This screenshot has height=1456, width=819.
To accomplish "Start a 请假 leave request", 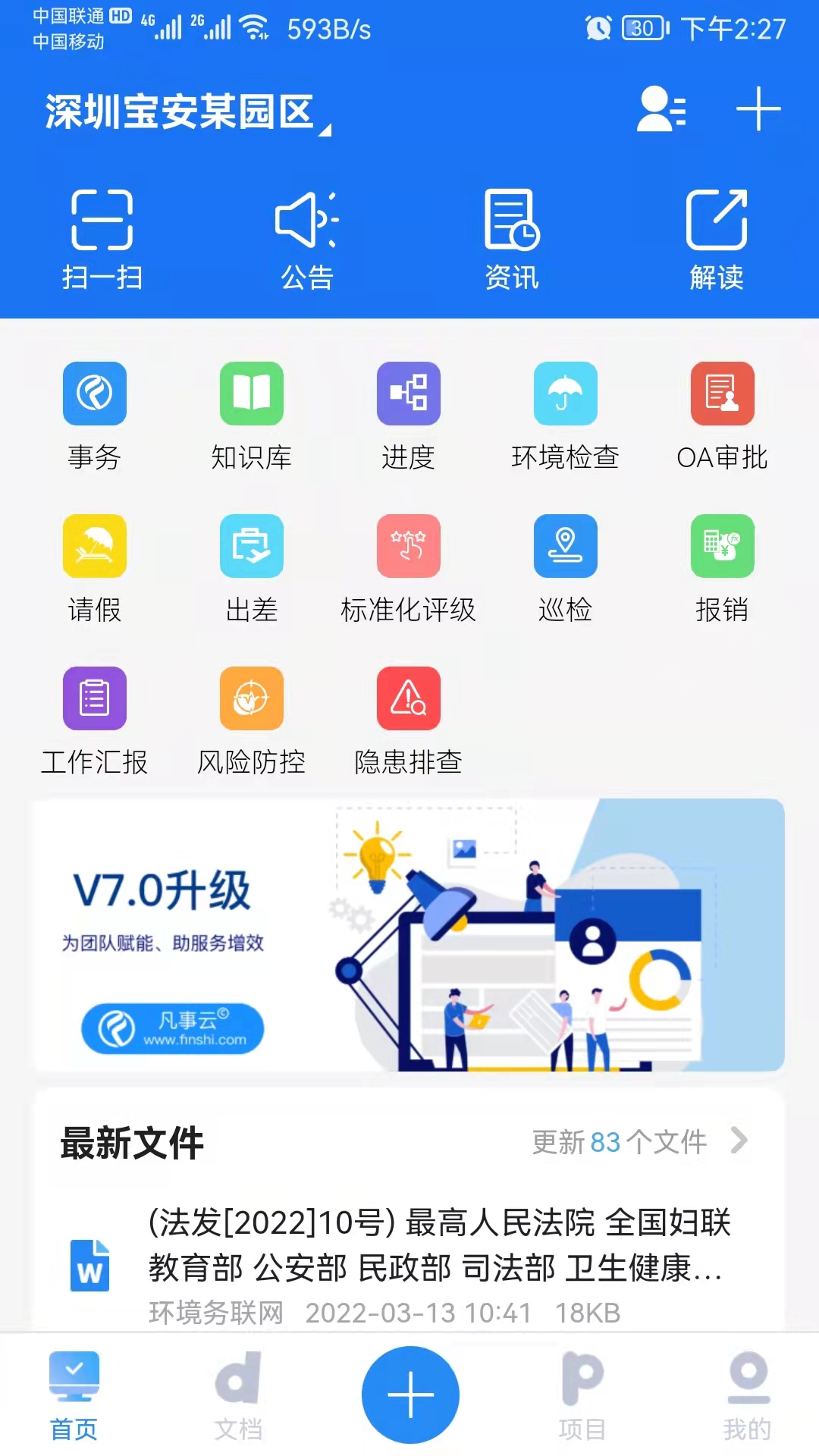I will pos(94,569).
